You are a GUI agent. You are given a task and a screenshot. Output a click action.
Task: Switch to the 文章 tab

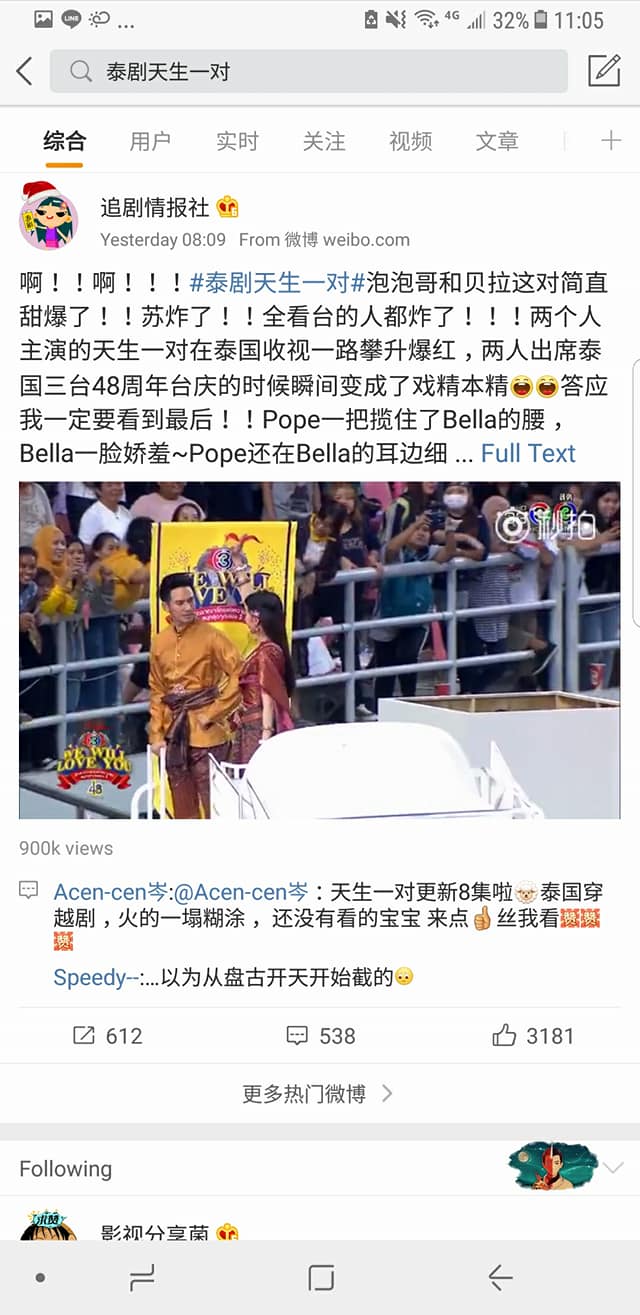tap(497, 141)
